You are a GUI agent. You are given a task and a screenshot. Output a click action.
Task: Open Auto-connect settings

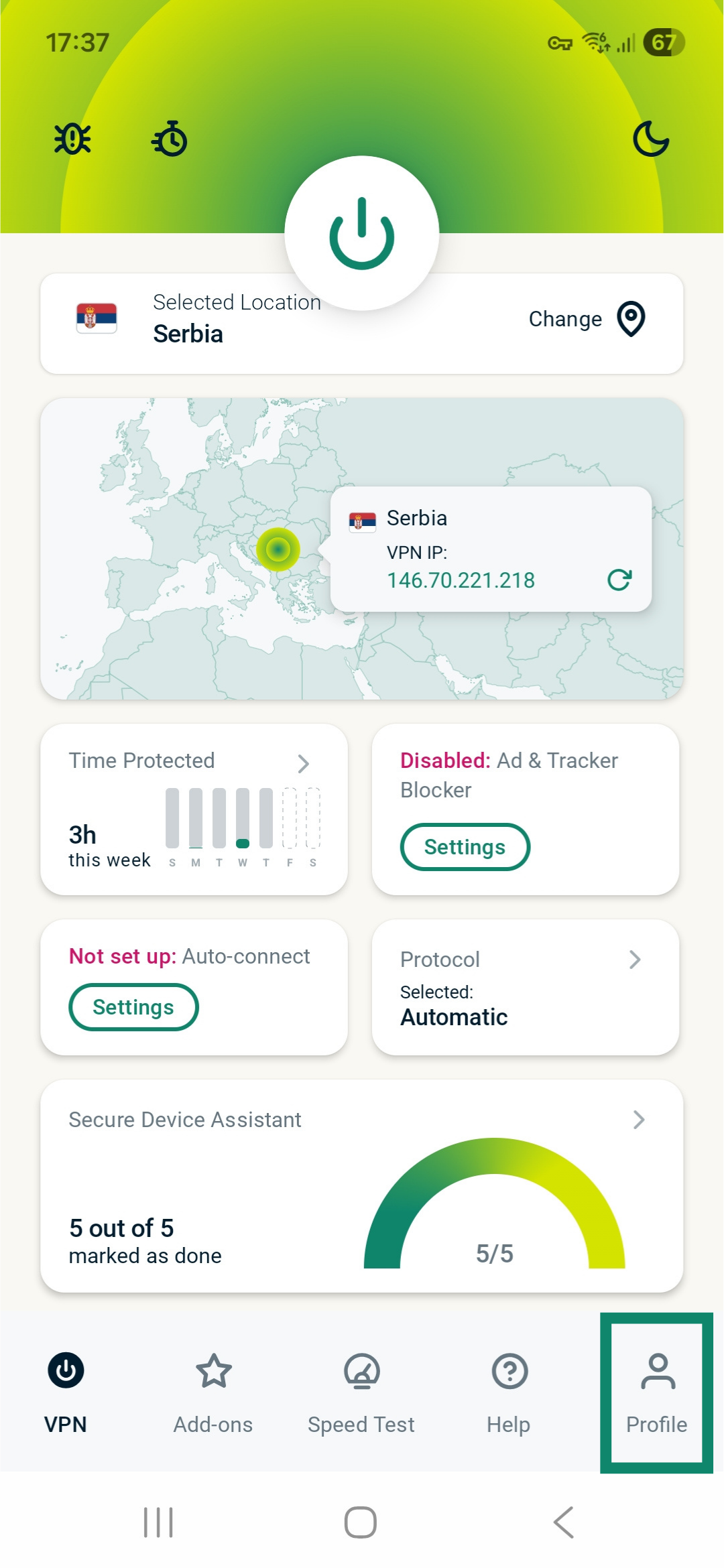(x=133, y=1007)
